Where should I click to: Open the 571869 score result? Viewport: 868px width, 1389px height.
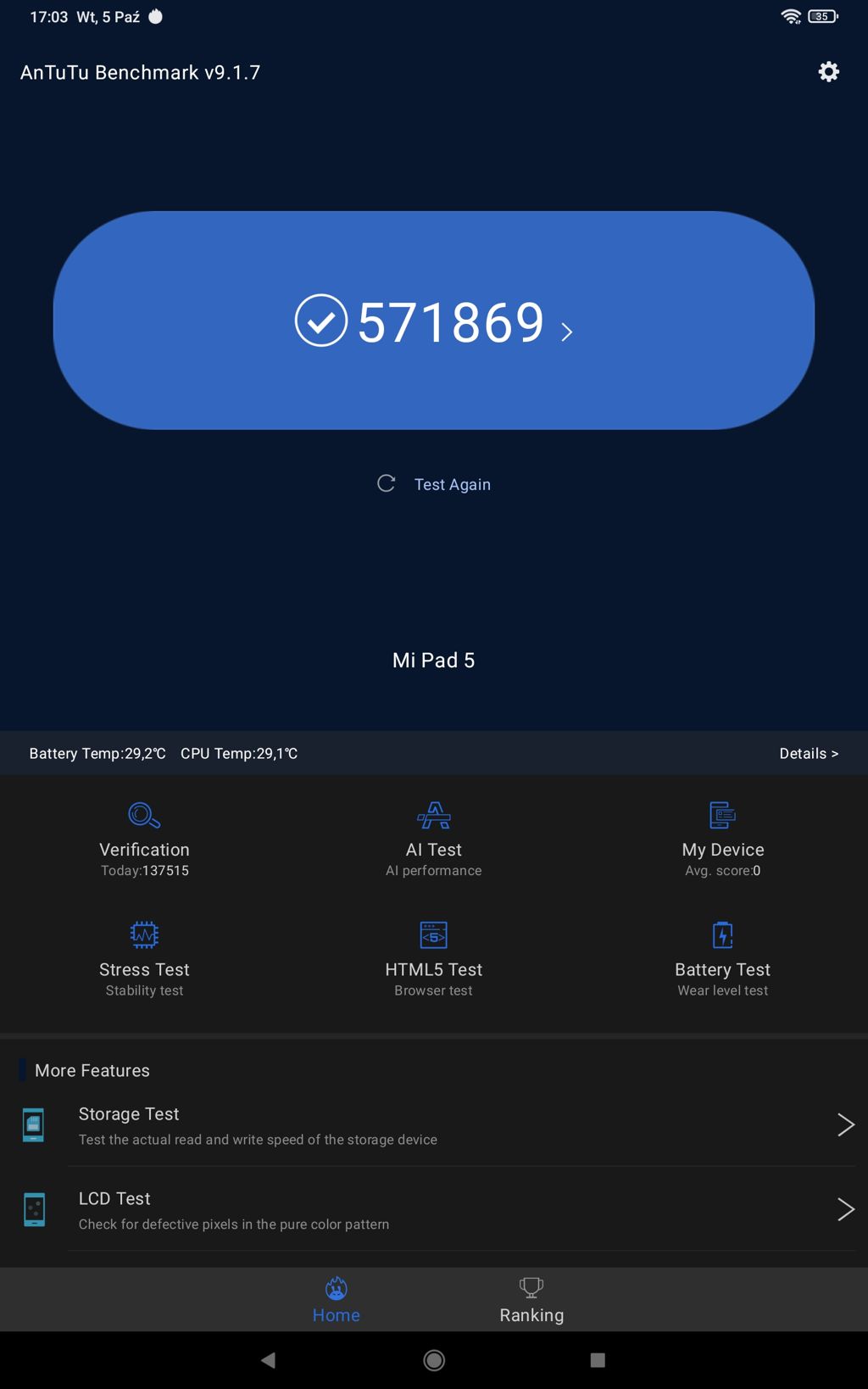[434, 321]
